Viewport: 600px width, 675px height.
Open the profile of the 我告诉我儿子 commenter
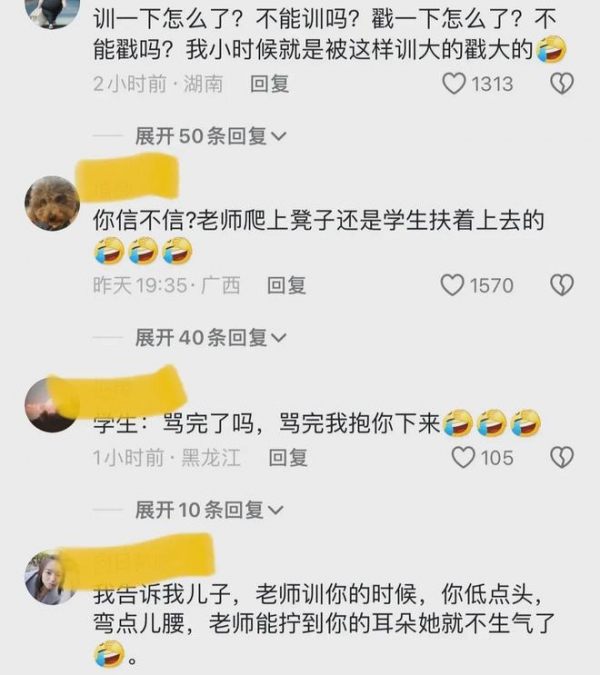pos(50,578)
